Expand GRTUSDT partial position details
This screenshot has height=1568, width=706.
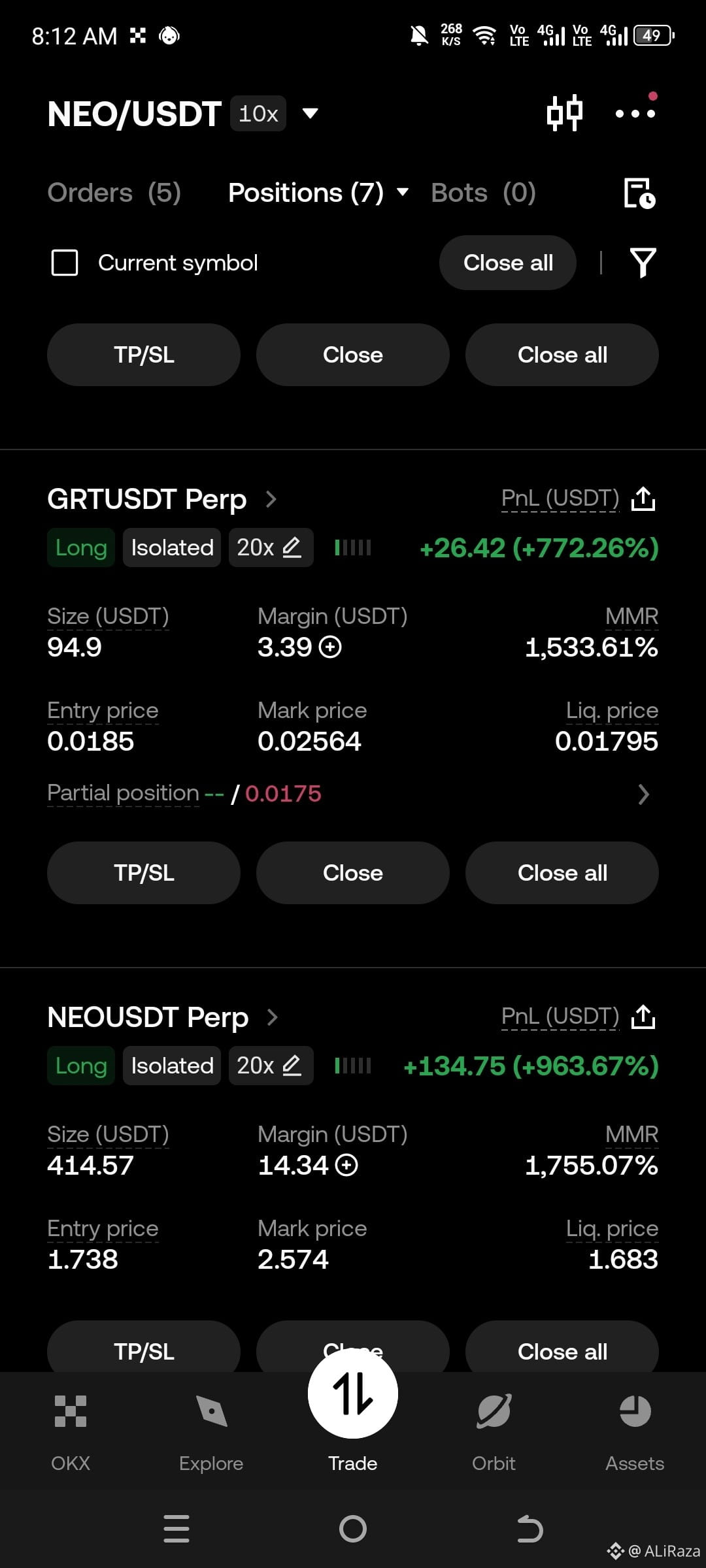(x=643, y=794)
